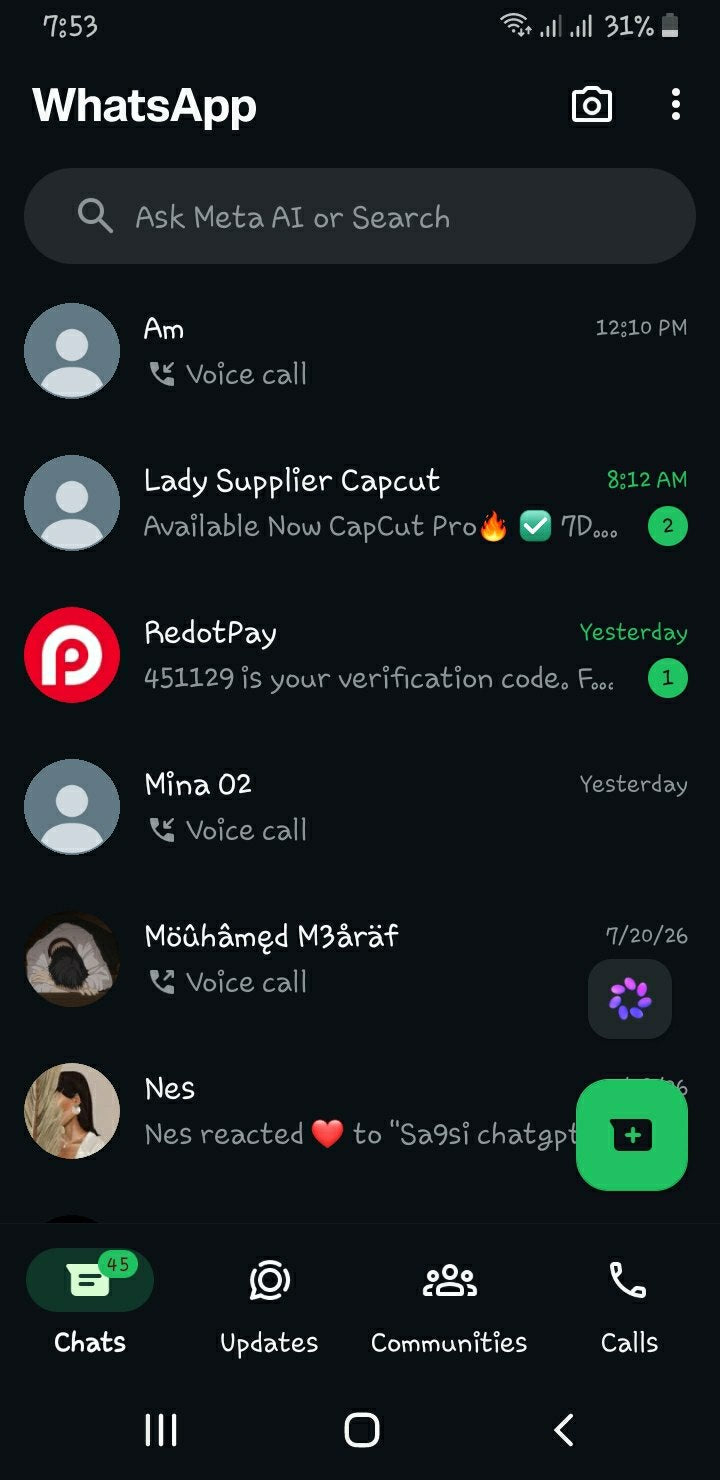720x1480 pixels.
Task: View RedotPay's profile picture
Action: [x=72, y=655]
